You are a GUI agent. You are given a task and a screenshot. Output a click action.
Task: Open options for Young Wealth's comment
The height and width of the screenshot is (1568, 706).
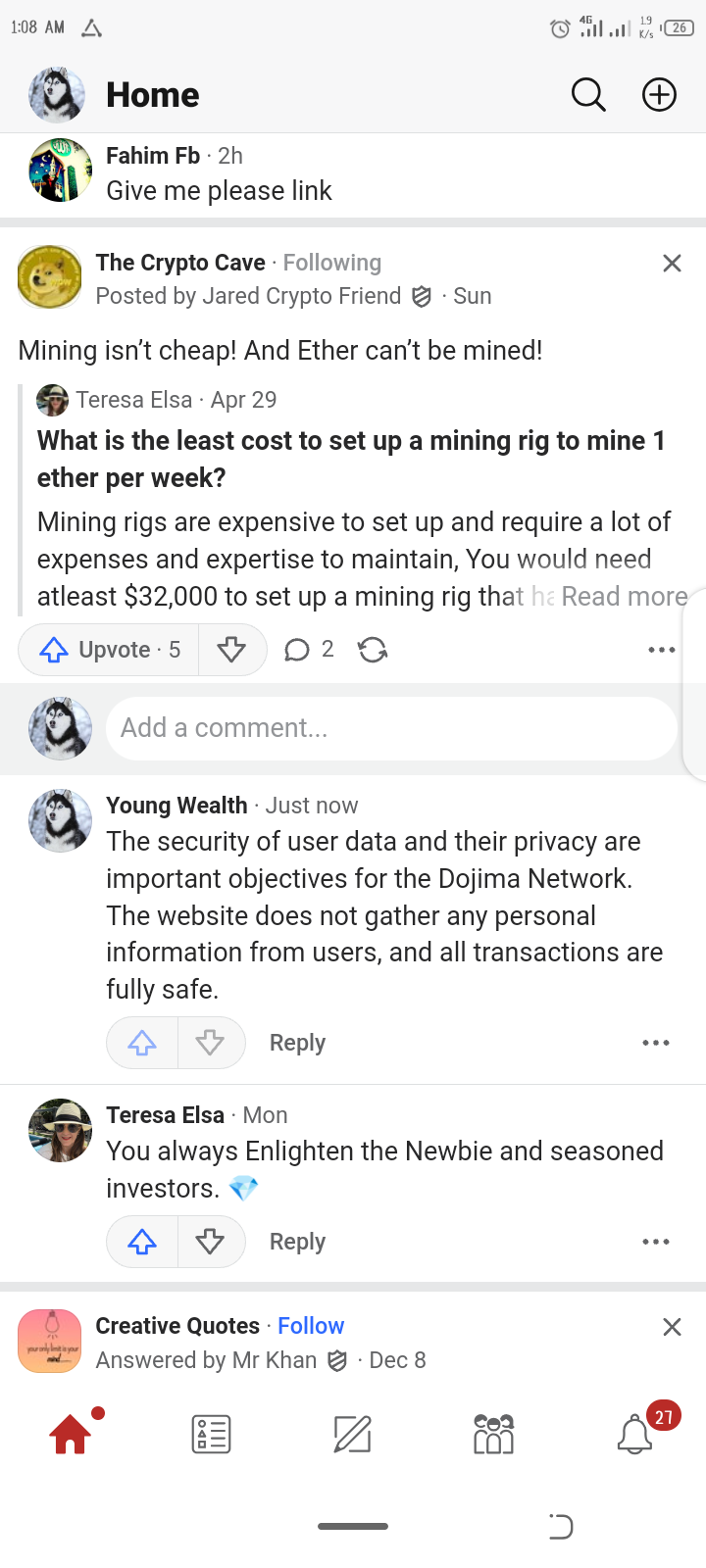[656, 1043]
